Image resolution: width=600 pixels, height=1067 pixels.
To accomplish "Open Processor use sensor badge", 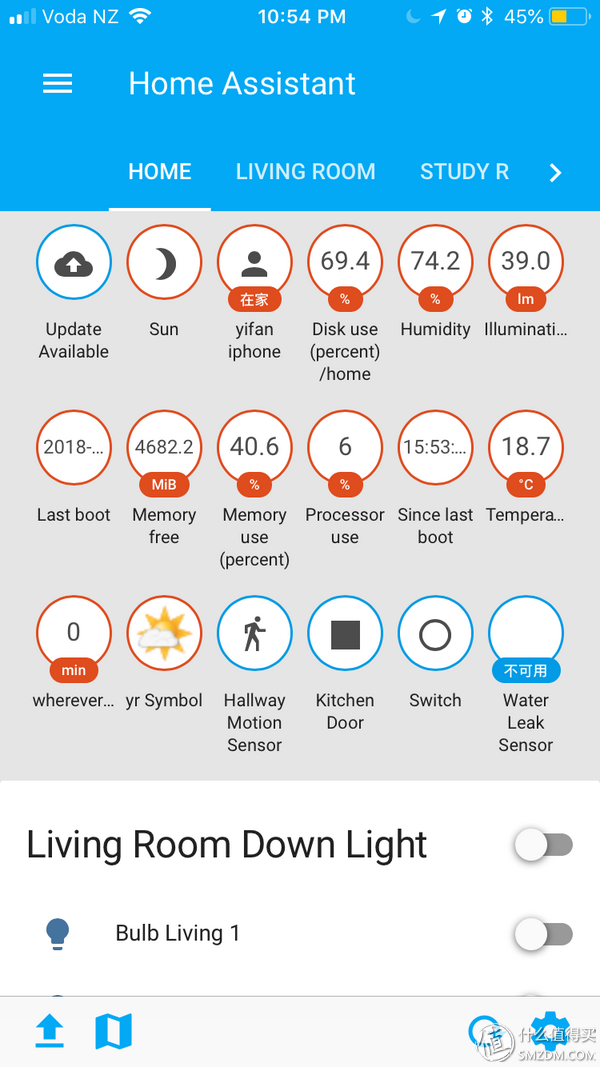I will pos(345,448).
